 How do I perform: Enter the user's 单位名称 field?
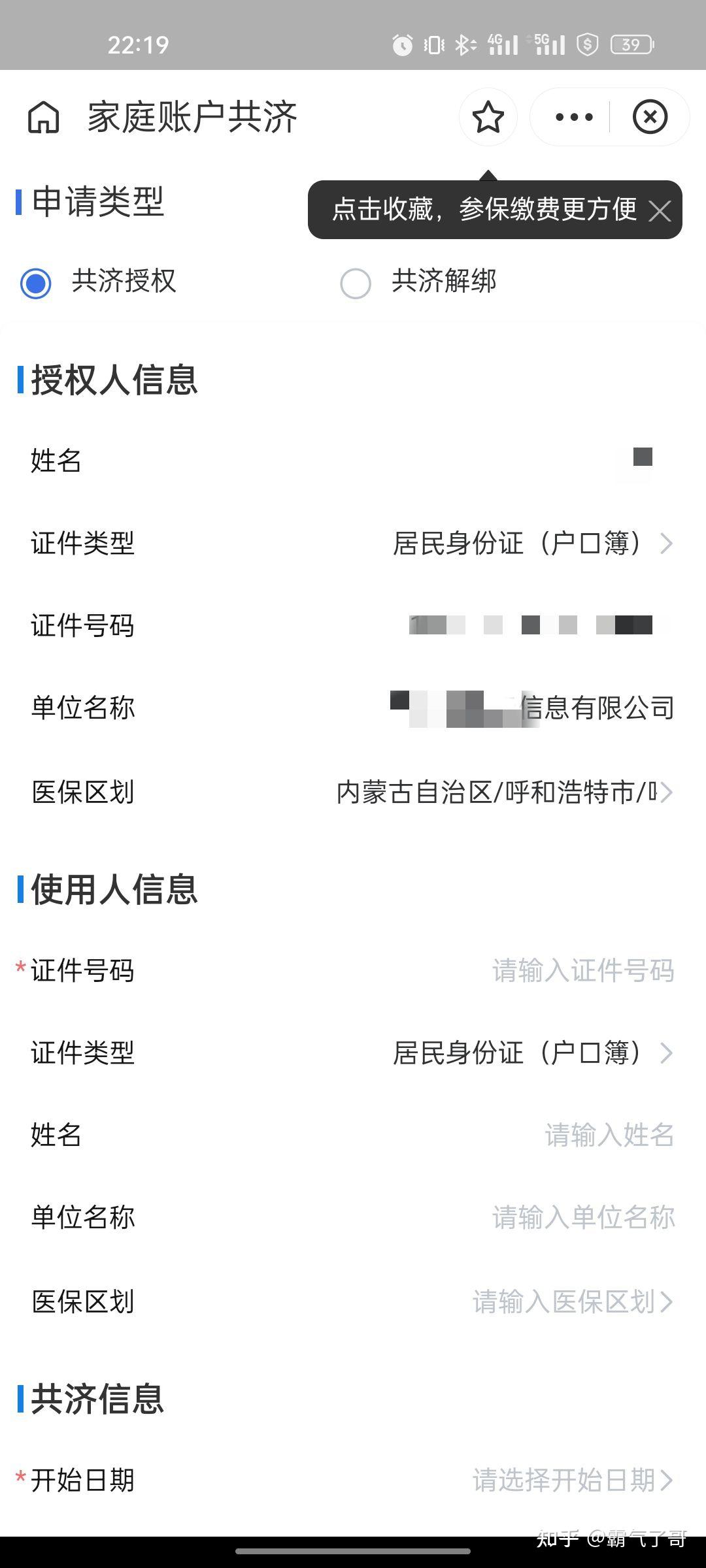click(582, 1218)
